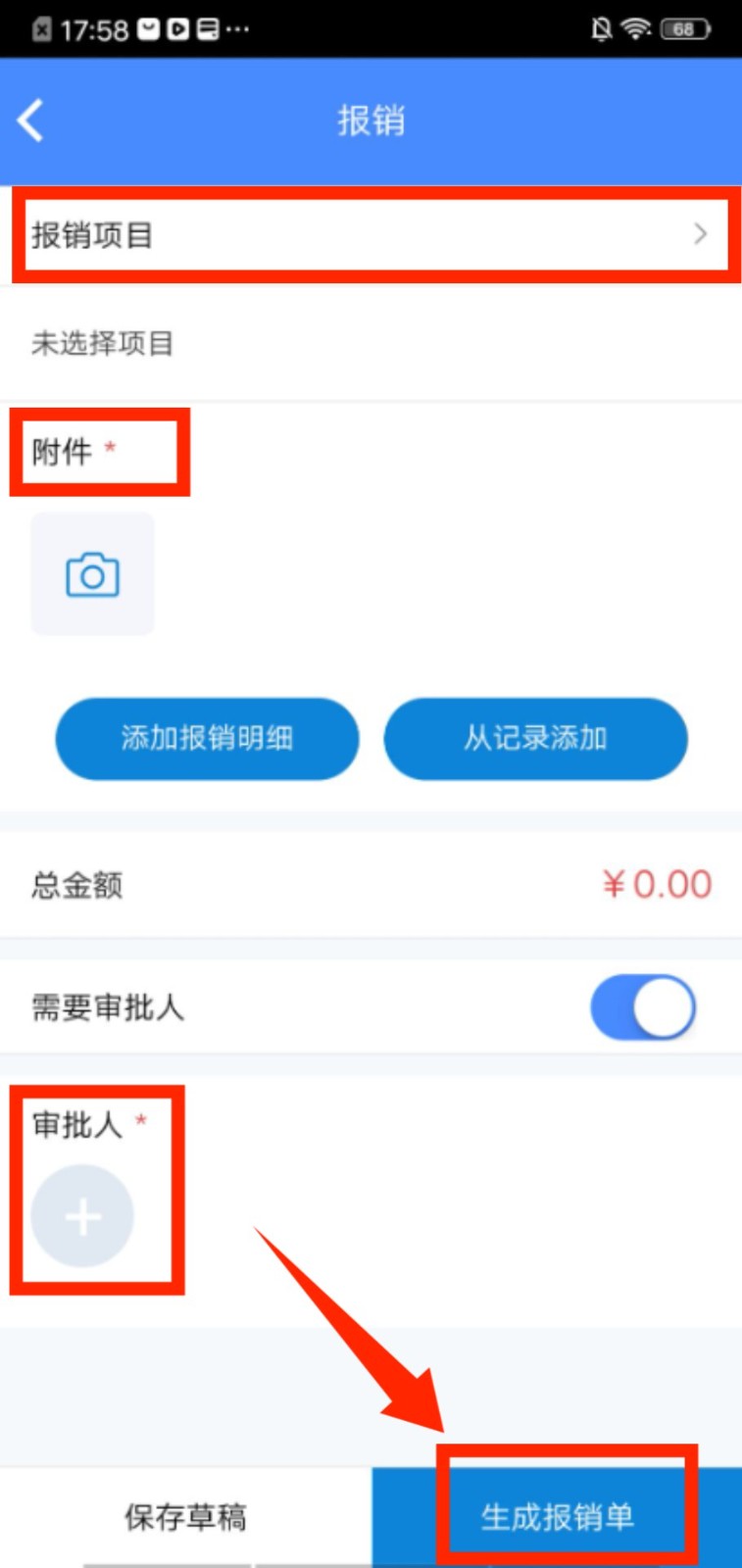Select the 从记录添加 button
This screenshot has height=1568, width=742.
point(535,738)
